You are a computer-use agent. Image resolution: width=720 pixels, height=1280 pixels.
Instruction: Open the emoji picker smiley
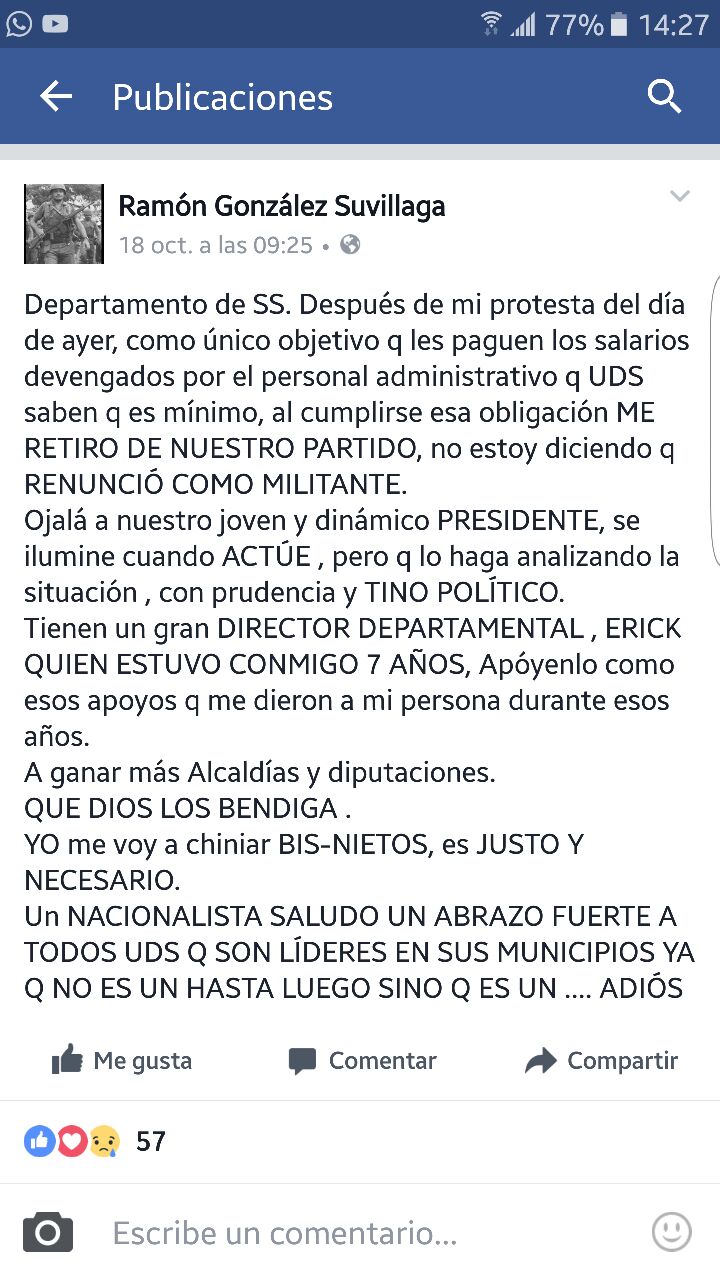point(672,1232)
